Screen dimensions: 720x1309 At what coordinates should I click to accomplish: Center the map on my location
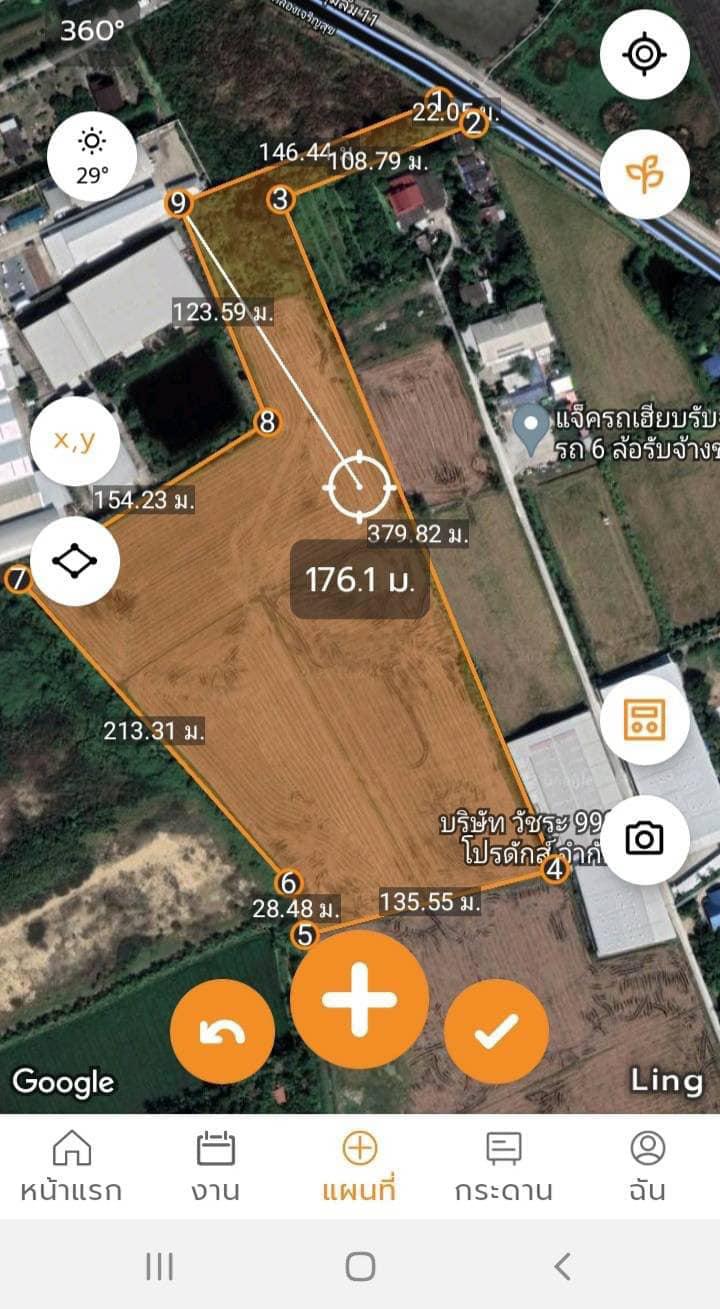(644, 54)
